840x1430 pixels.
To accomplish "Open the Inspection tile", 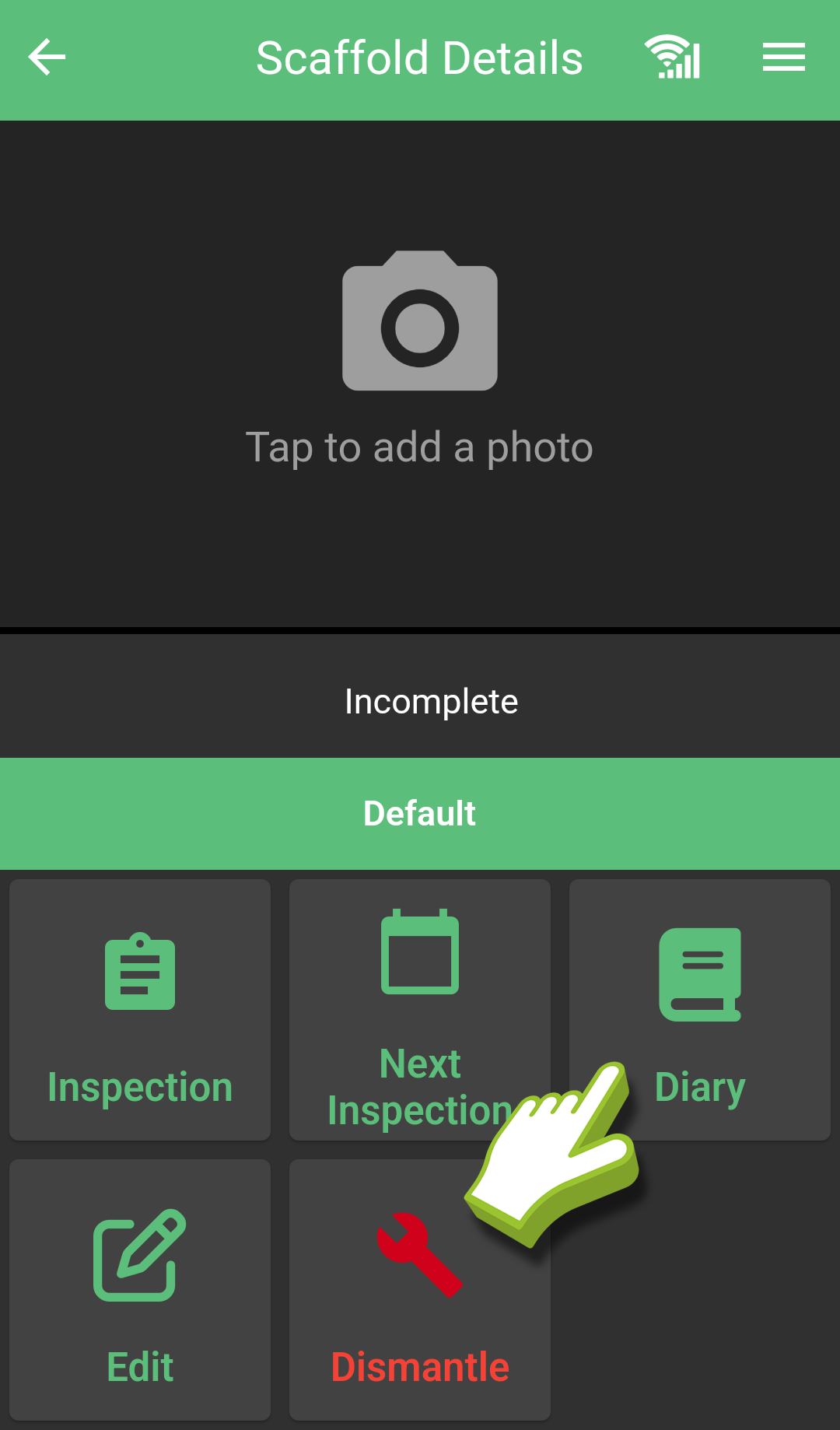I will 140,1010.
